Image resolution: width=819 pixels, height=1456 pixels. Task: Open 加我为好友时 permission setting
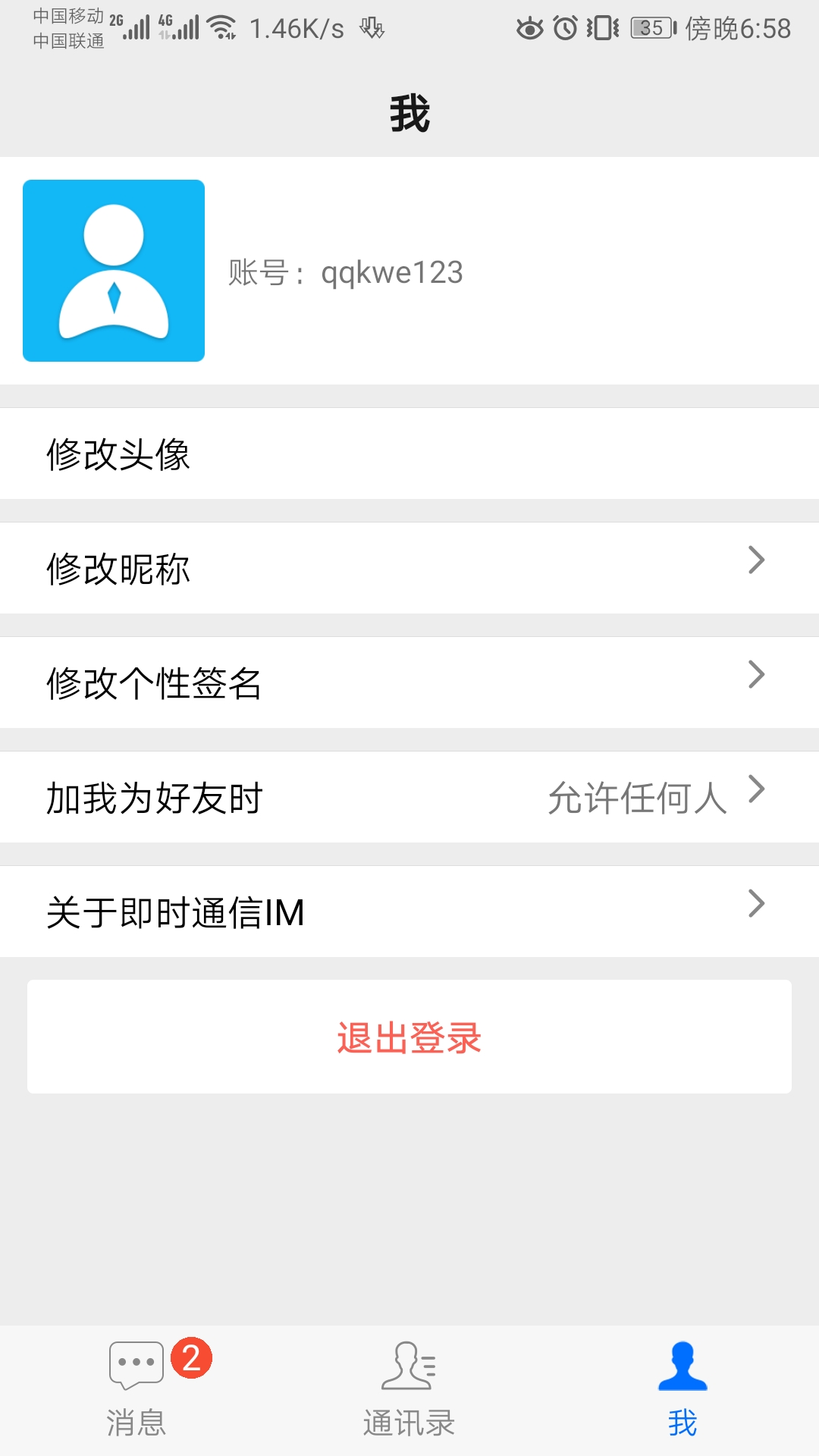pos(409,797)
